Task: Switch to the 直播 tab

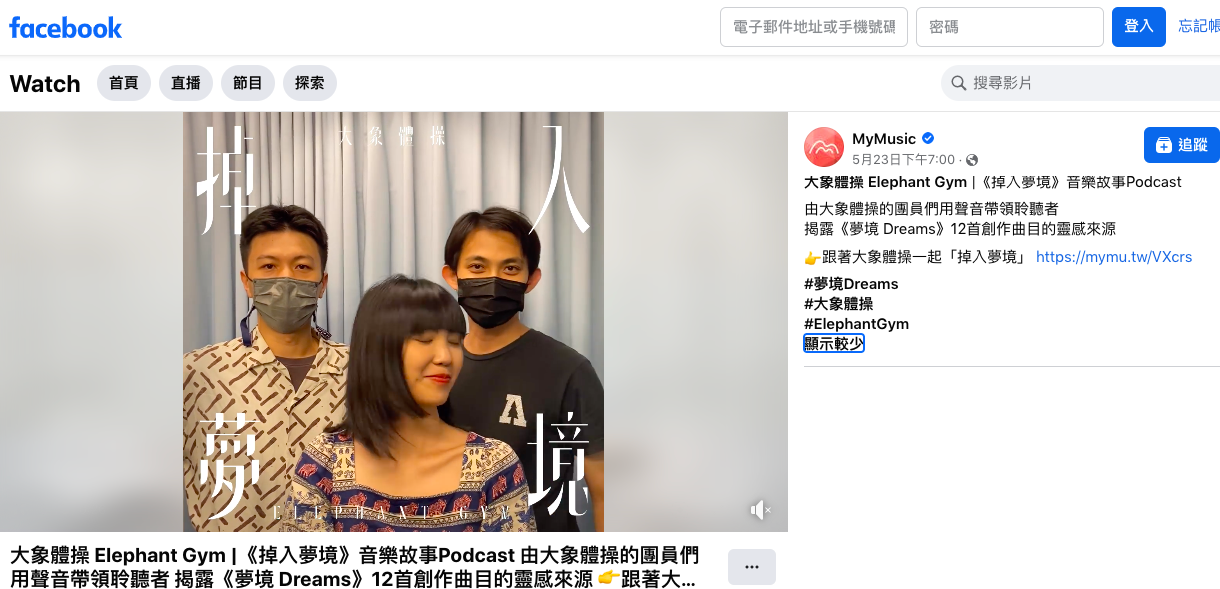Action: tap(186, 83)
